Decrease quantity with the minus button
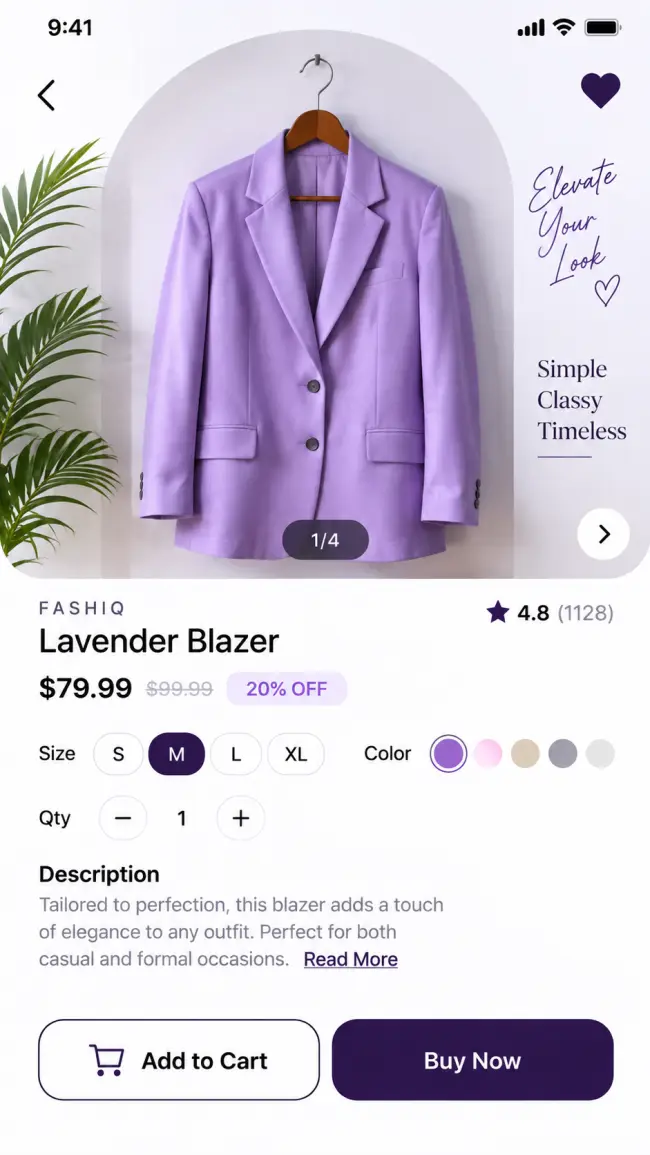 123,818
